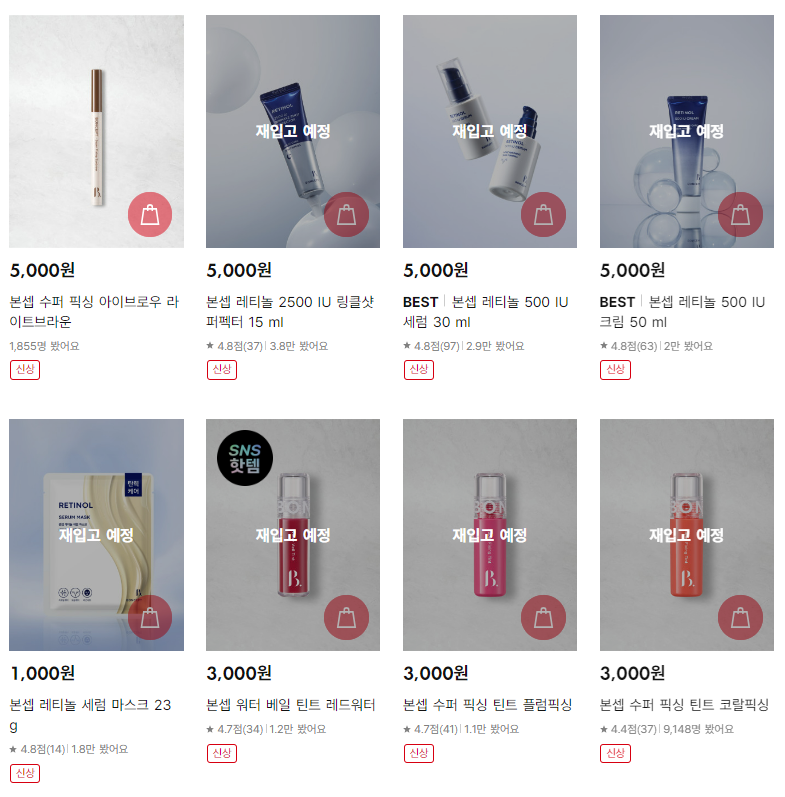View 본셉 레티놀 2500 IU 링클샷 퍼펙터
This screenshot has width=785, height=797.
click(290, 312)
